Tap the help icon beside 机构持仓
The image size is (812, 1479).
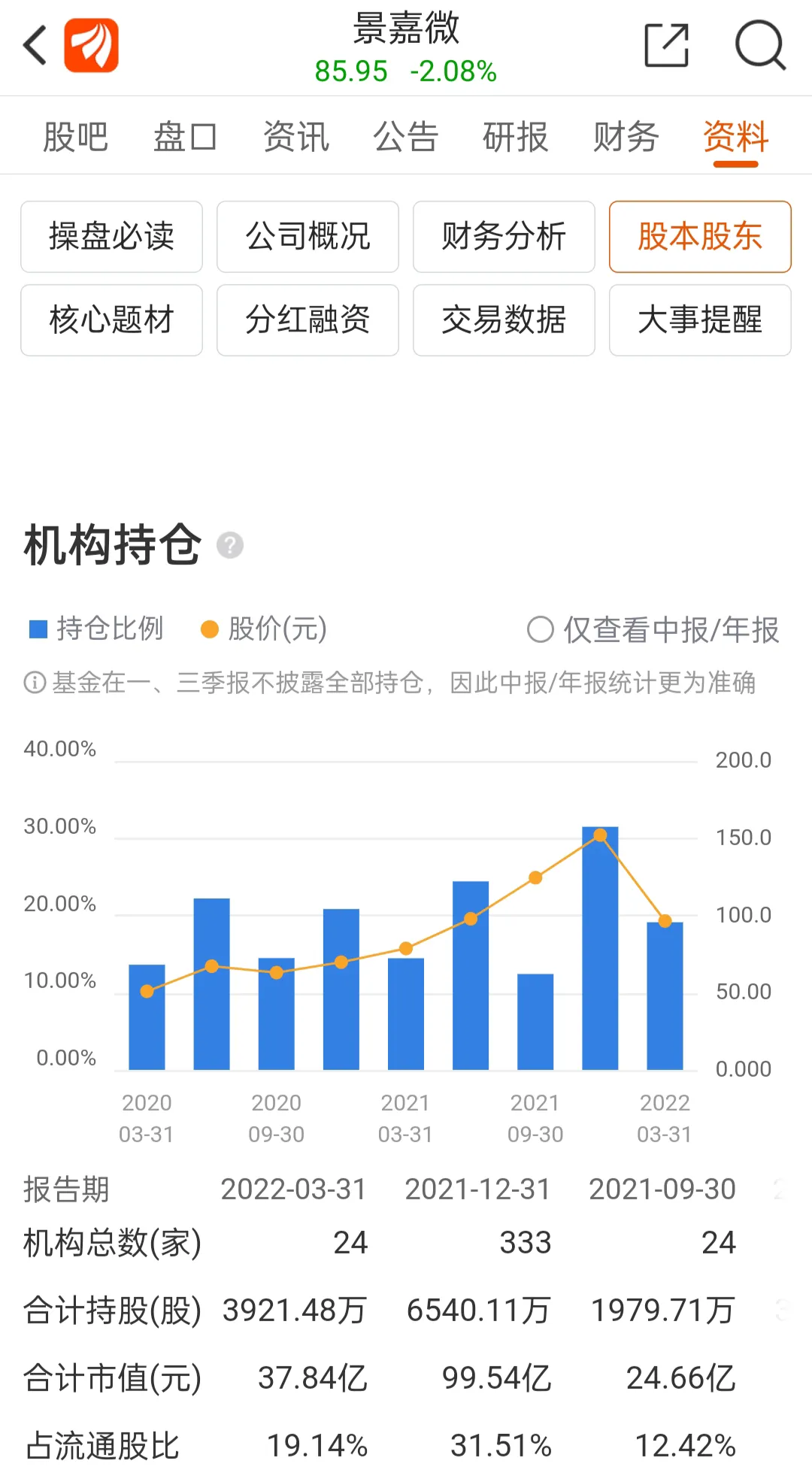pos(230,545)
